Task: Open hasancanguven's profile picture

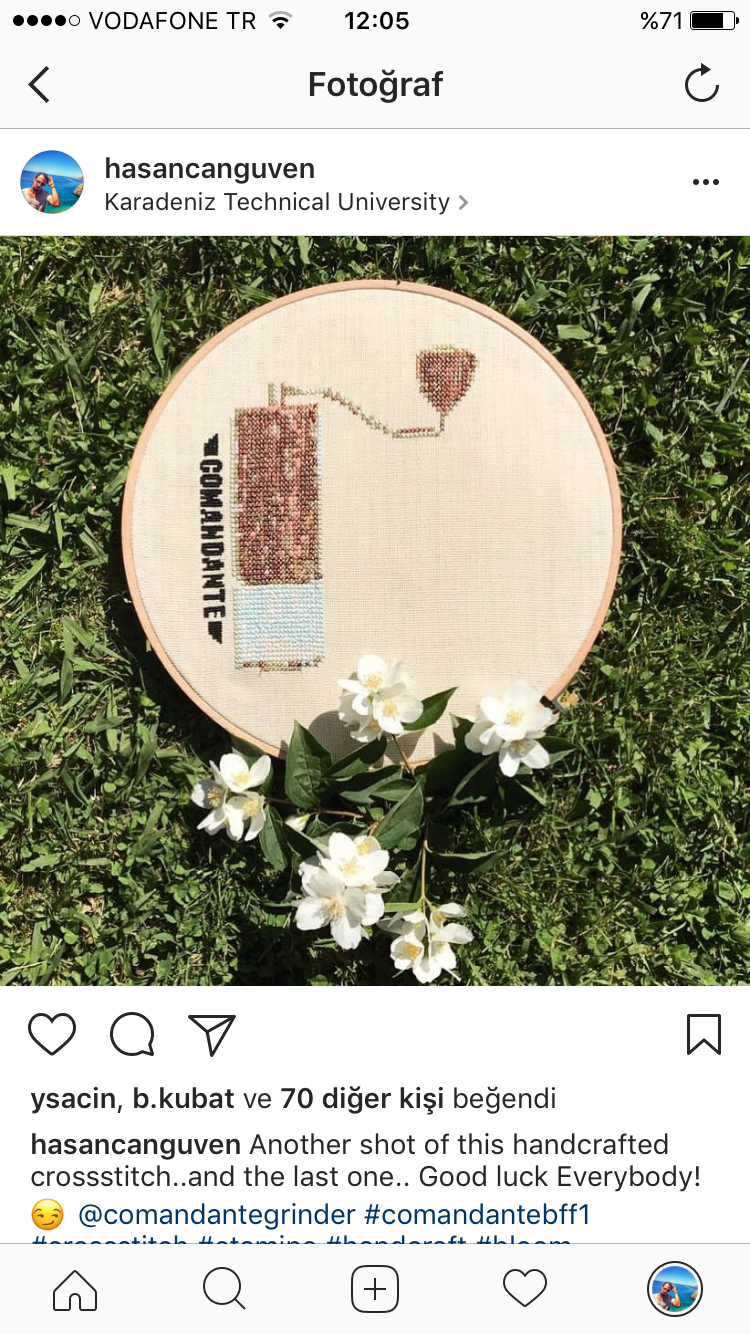Action: [x=52, y=182]
